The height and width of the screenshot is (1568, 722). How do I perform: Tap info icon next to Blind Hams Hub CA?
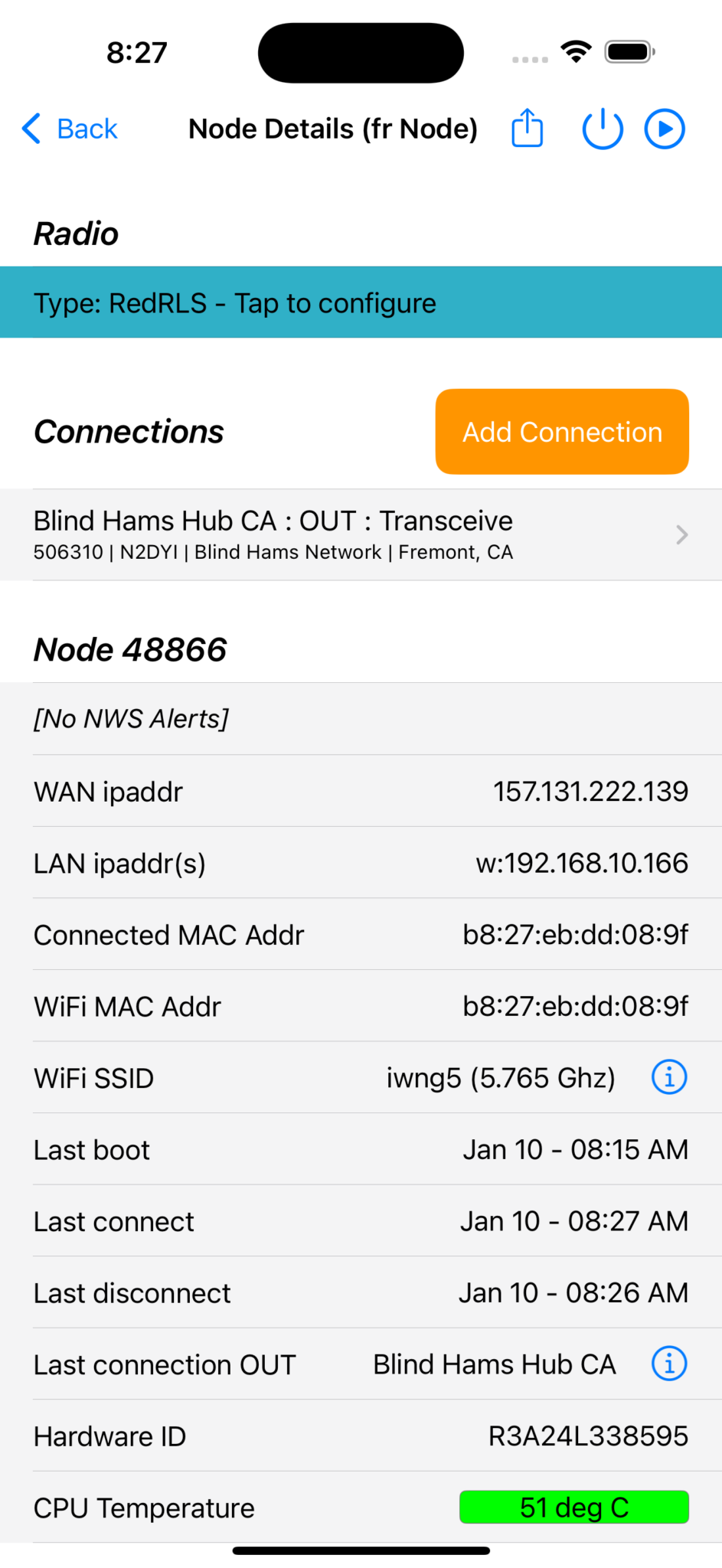(x=668, y=1364)
